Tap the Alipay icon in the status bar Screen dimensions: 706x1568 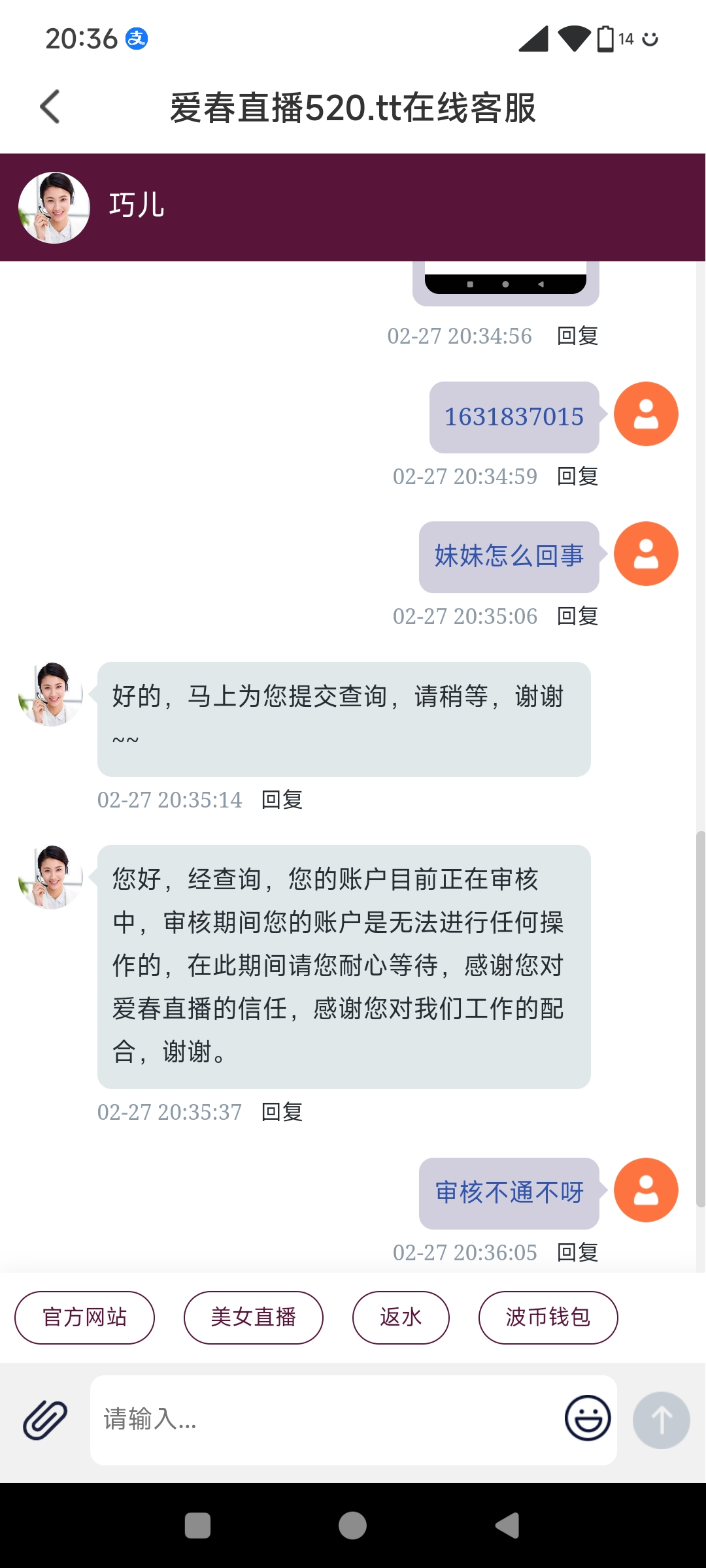135,40
